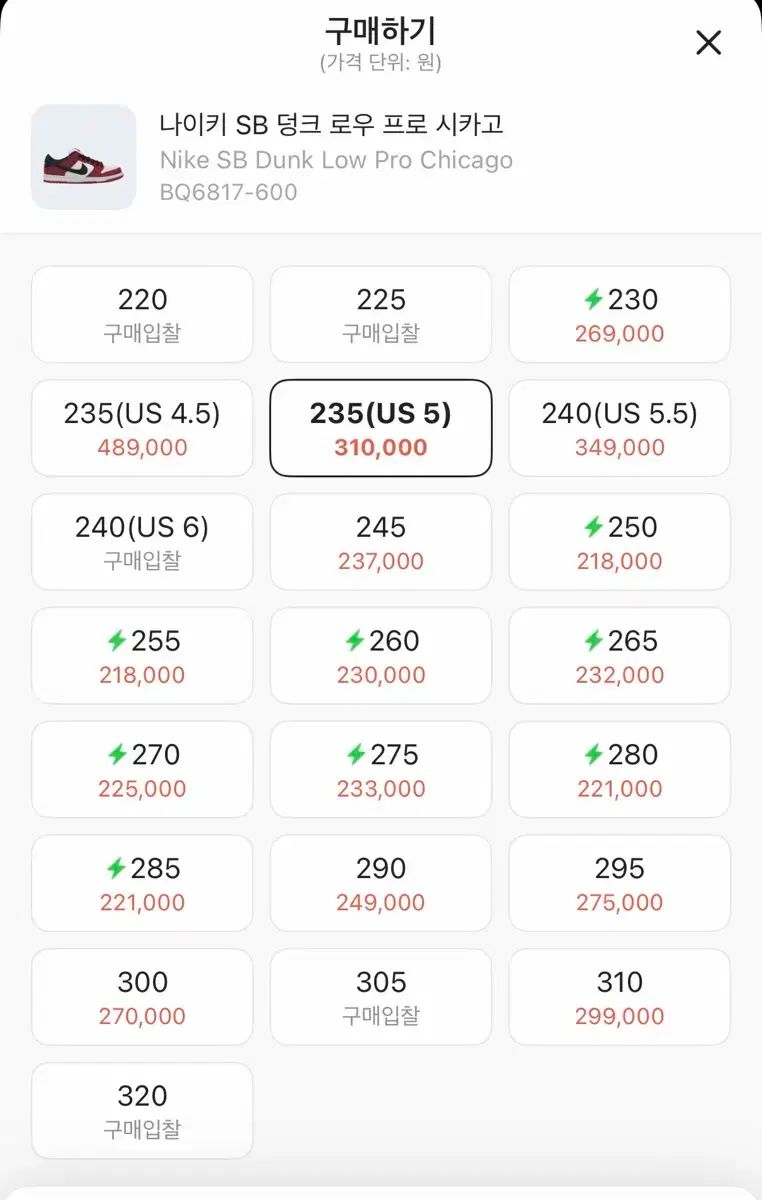Select size 240(US 6) 구매입찰

tap(142, 542)
